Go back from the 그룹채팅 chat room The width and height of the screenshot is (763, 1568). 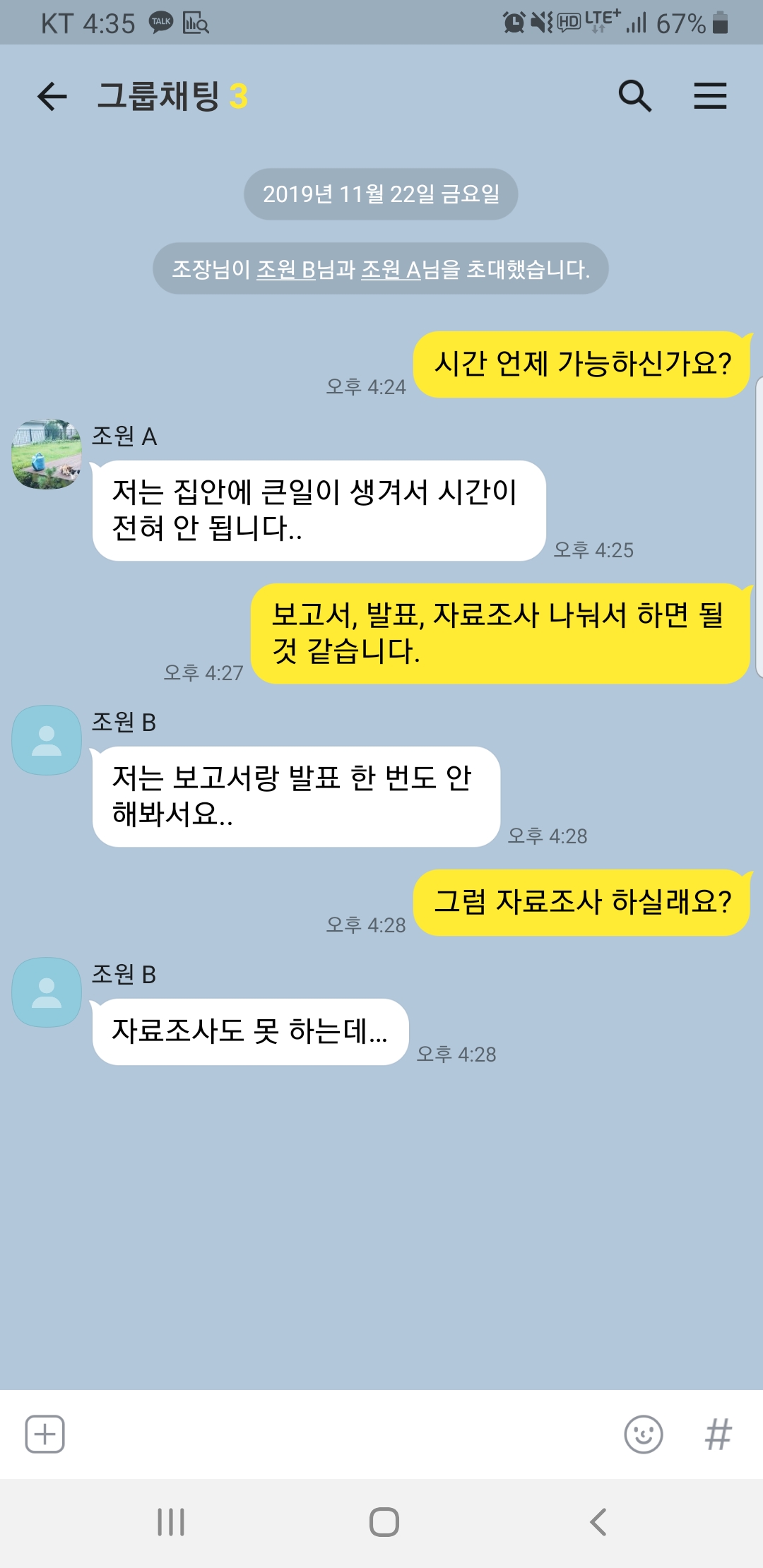(52, 96)
